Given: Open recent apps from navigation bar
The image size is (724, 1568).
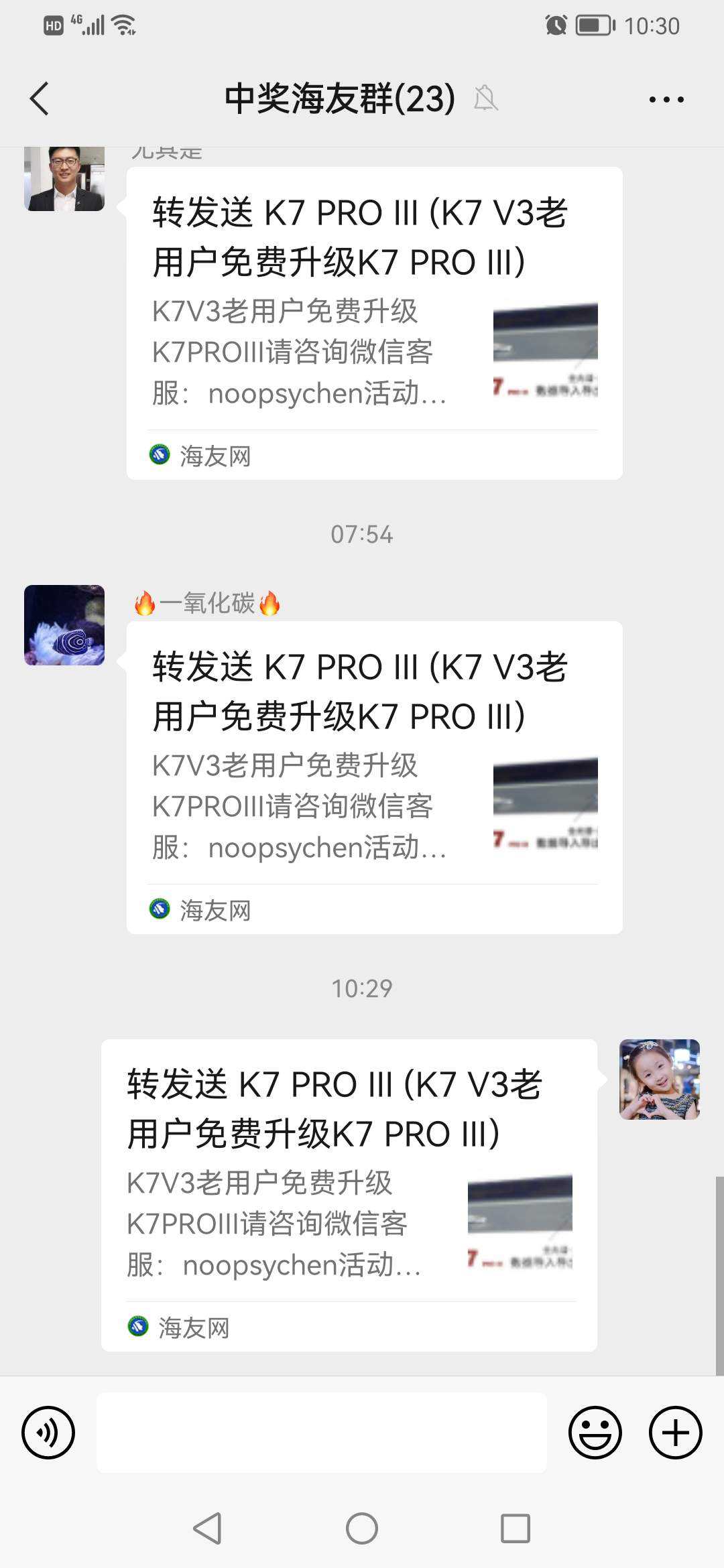Looking at the screenshot, I should click(516, 1528).
